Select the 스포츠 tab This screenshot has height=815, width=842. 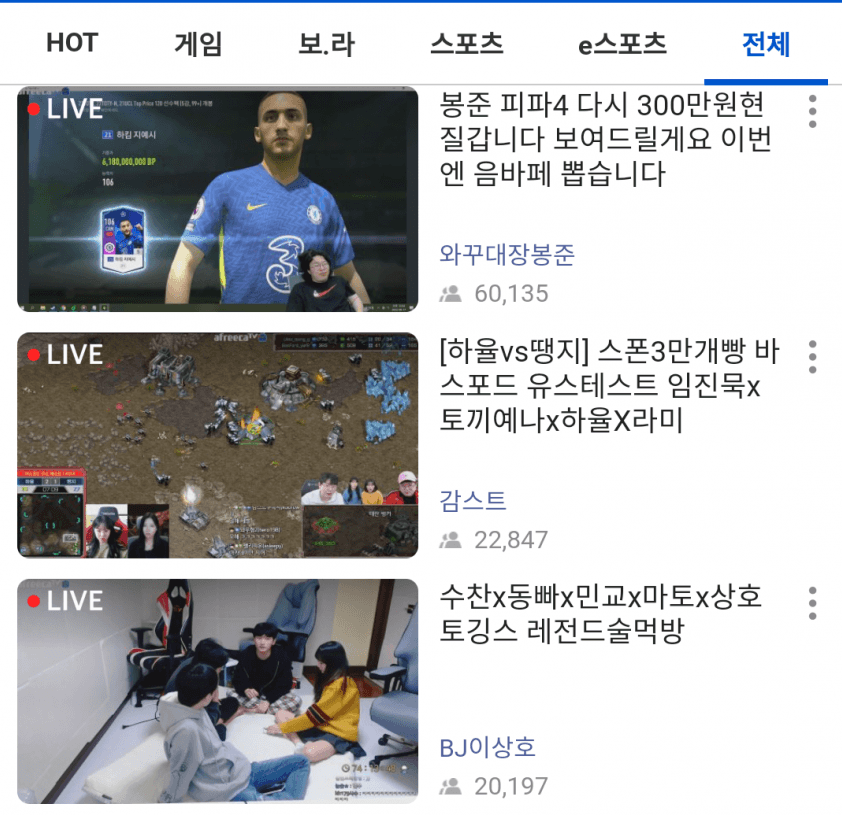[x=466, y=44]
